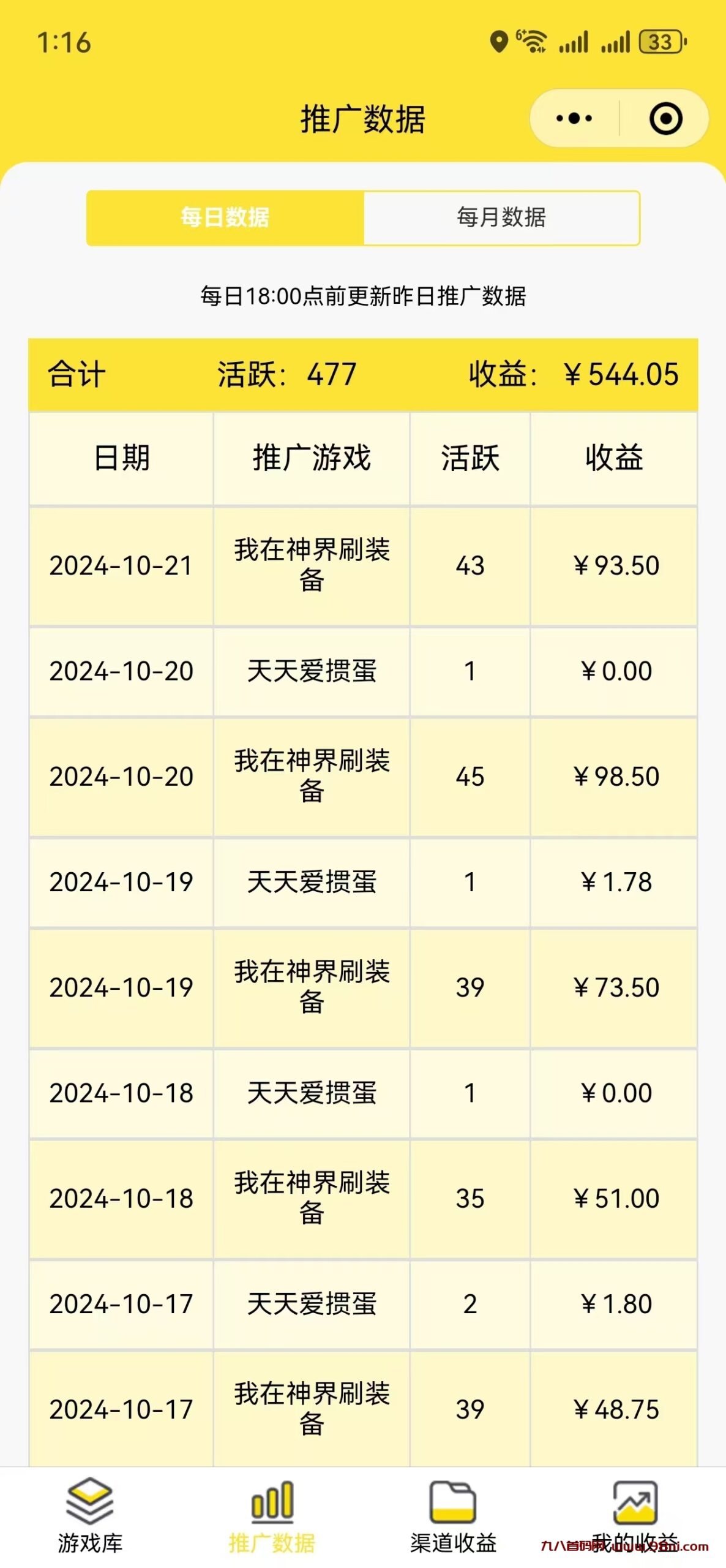Image resolution: width=726 pixels, height=1568 pixels.
Task: Click the 合计 summary bar
Action: point(73,376)
